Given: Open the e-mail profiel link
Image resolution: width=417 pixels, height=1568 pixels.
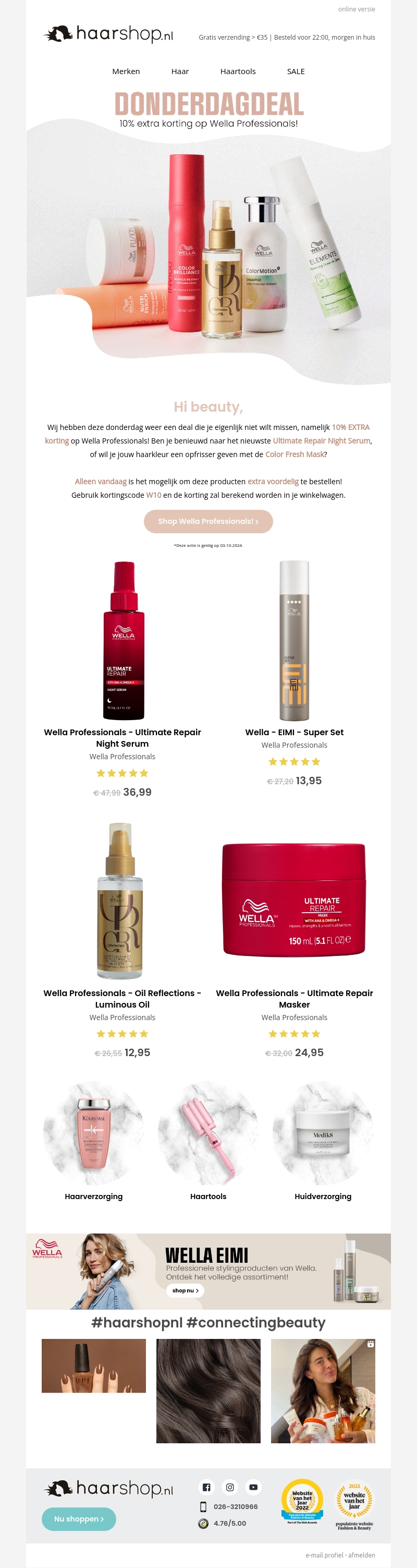Looking at the screenshot, I should pyautogui.click(x=324, y=1554).
